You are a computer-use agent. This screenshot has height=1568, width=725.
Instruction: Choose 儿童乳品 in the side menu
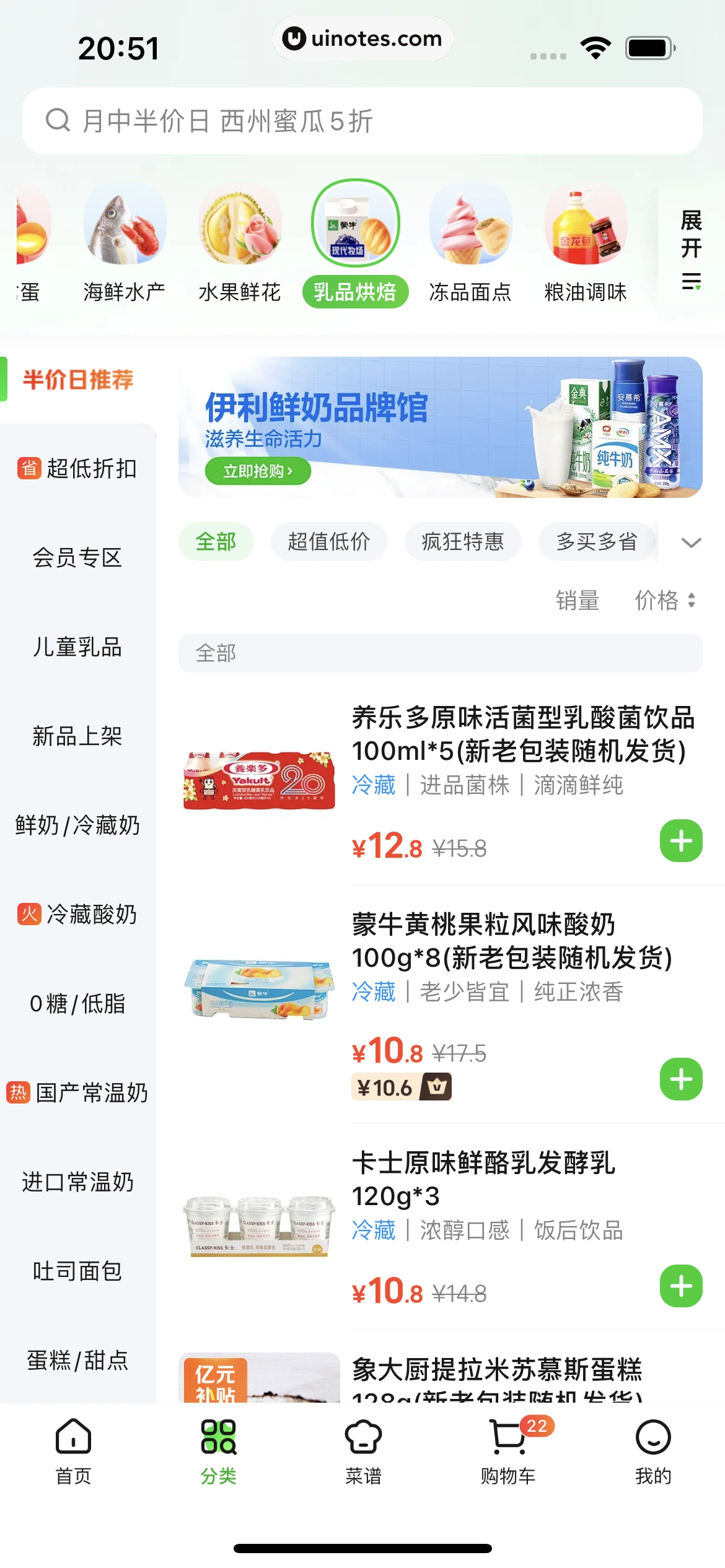[77, 647]
